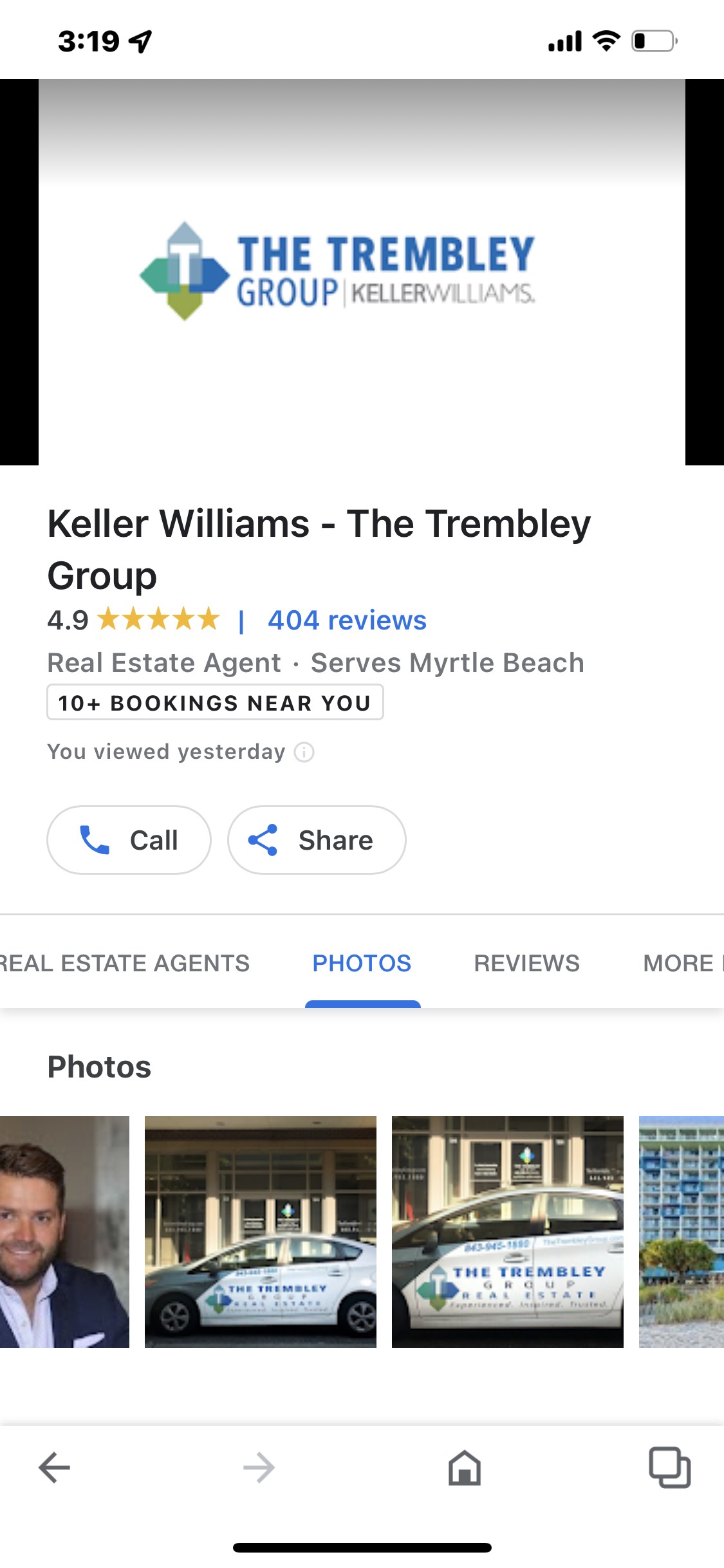Call Keller Williams - The Trembley Group
This screenshot has width=724, height=1568.
128,840
